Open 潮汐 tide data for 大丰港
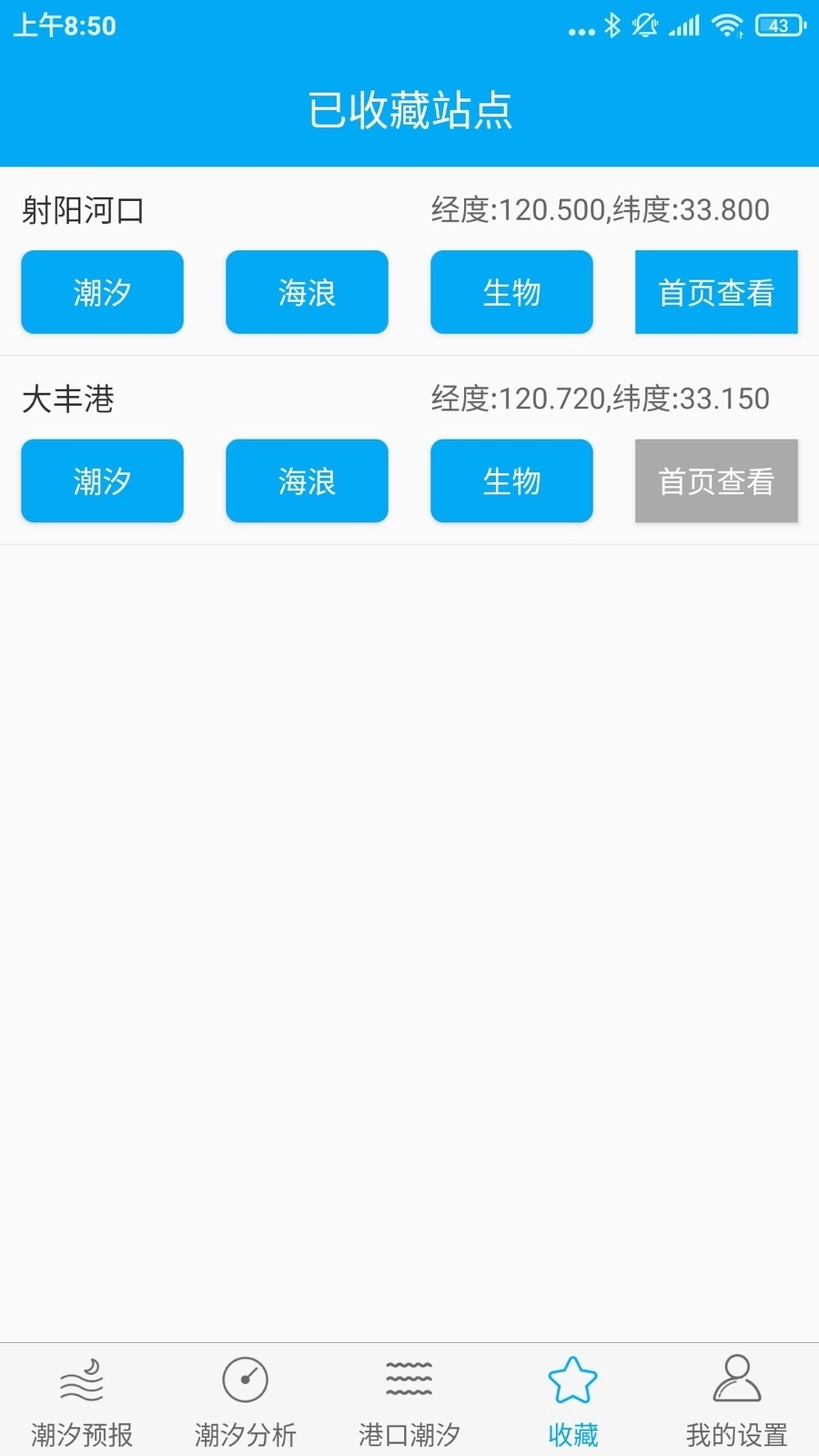 101,480
